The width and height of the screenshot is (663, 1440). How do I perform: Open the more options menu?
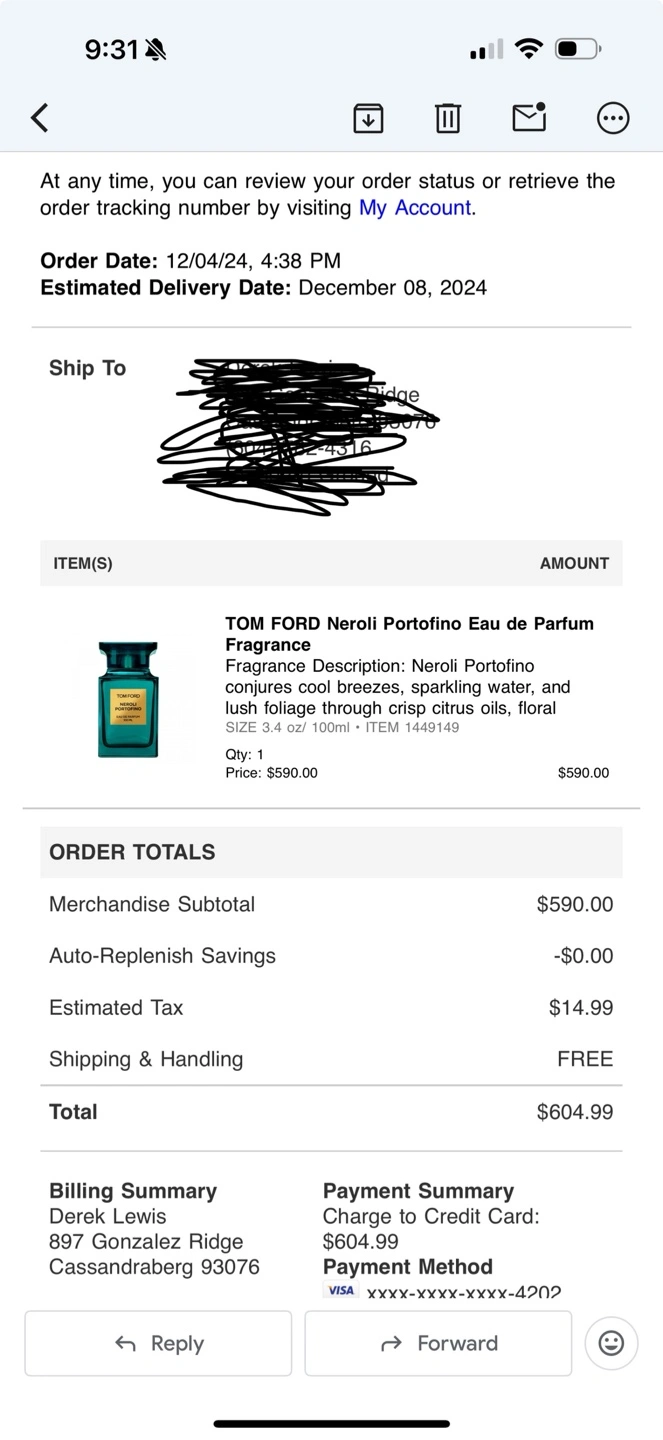pyautogui.click(x=613, y=118)
